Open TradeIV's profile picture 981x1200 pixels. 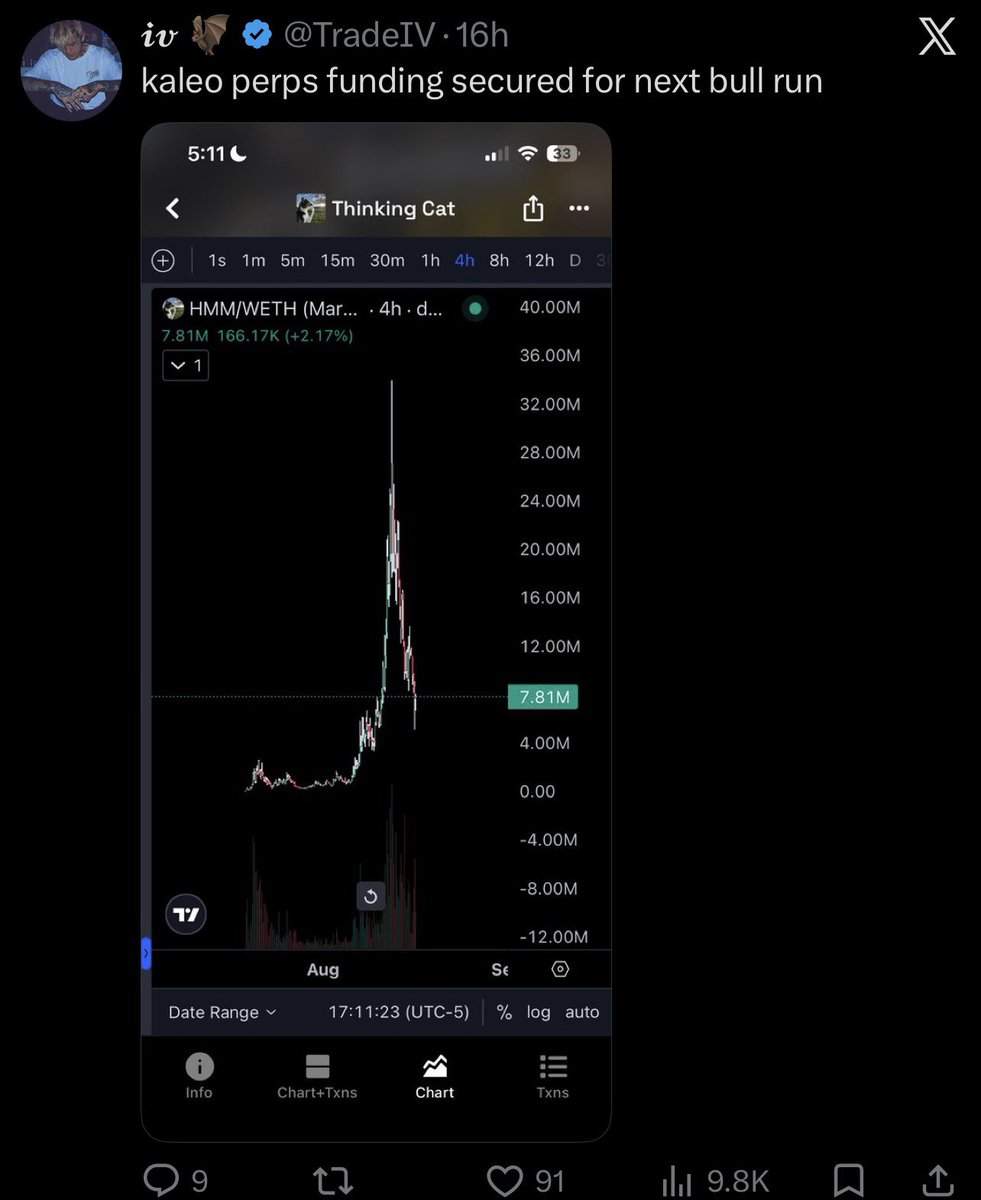(72, 69)
